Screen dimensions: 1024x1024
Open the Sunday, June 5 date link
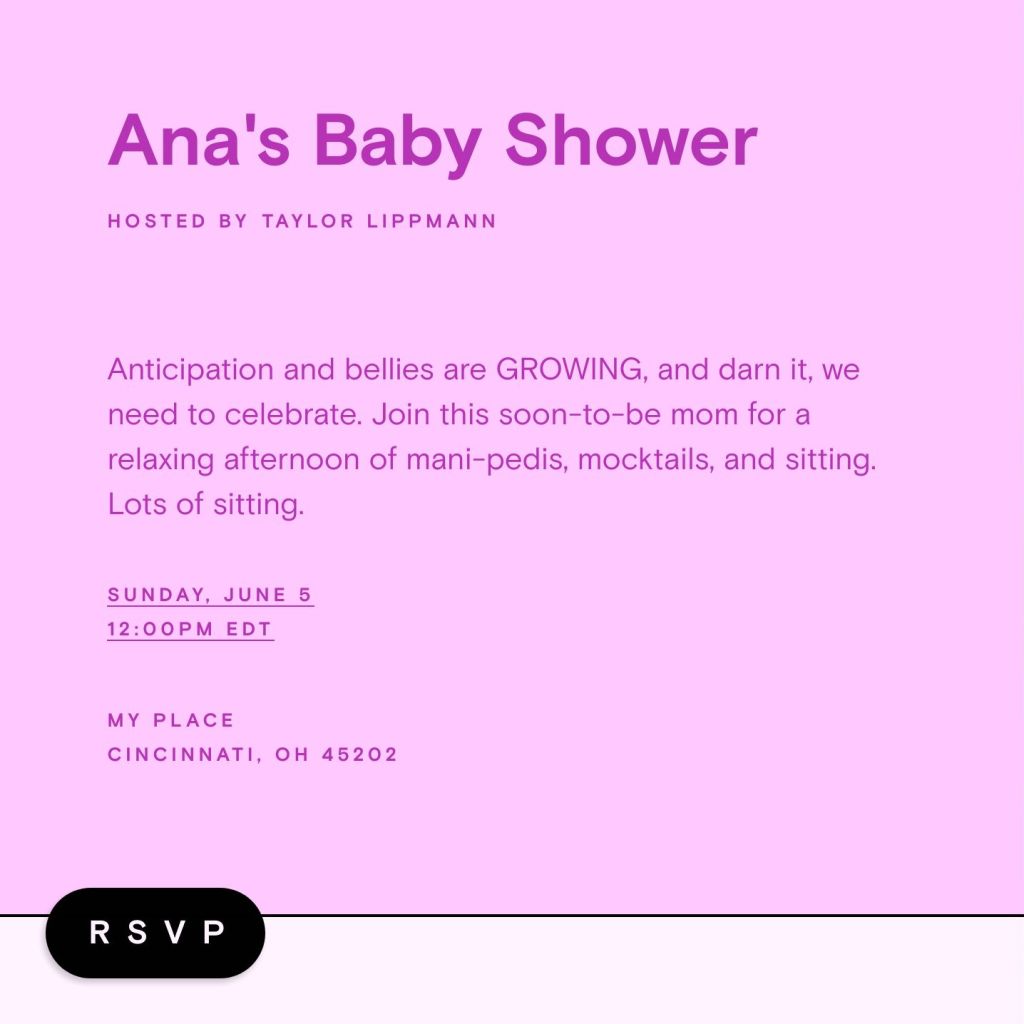[x=210, y=595]
